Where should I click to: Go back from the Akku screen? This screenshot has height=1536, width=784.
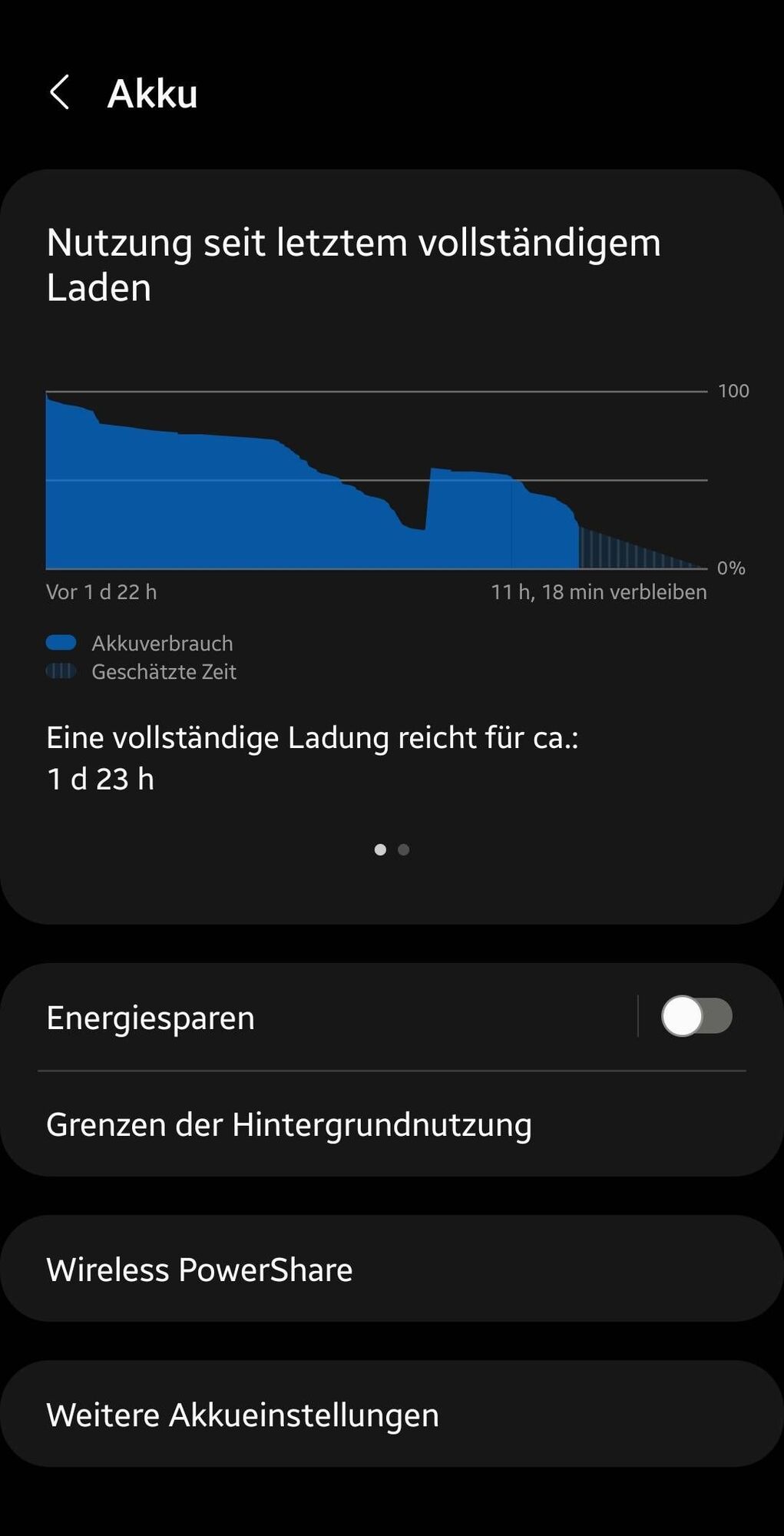(x=60, y=93)
